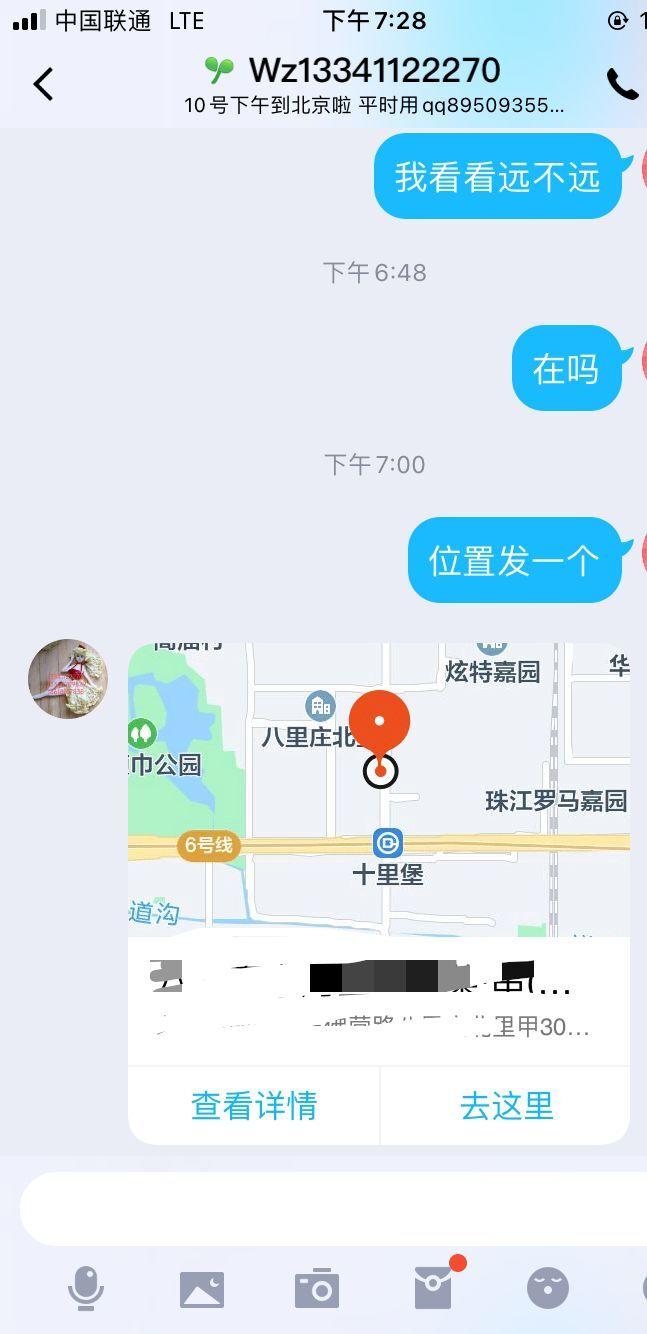The height and width of the screenshot is (1334, 647).
Task: Open the red packet option
Action: coord(434,1288)
